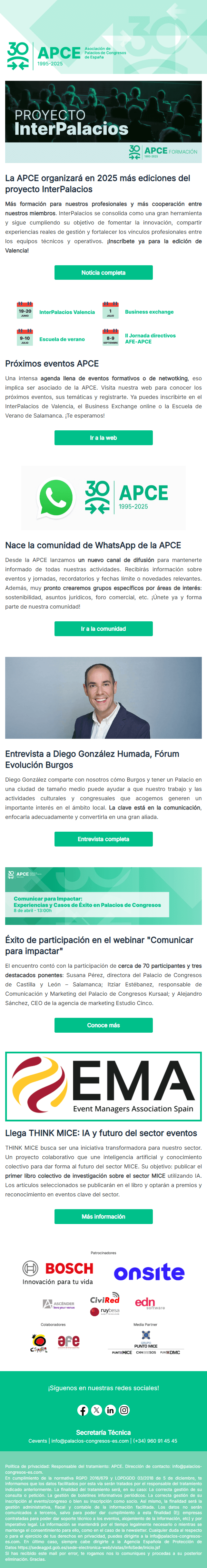207x1568 pixels.
Task: Open the Escuela de verano event link
Action: (x=62, y=339)
